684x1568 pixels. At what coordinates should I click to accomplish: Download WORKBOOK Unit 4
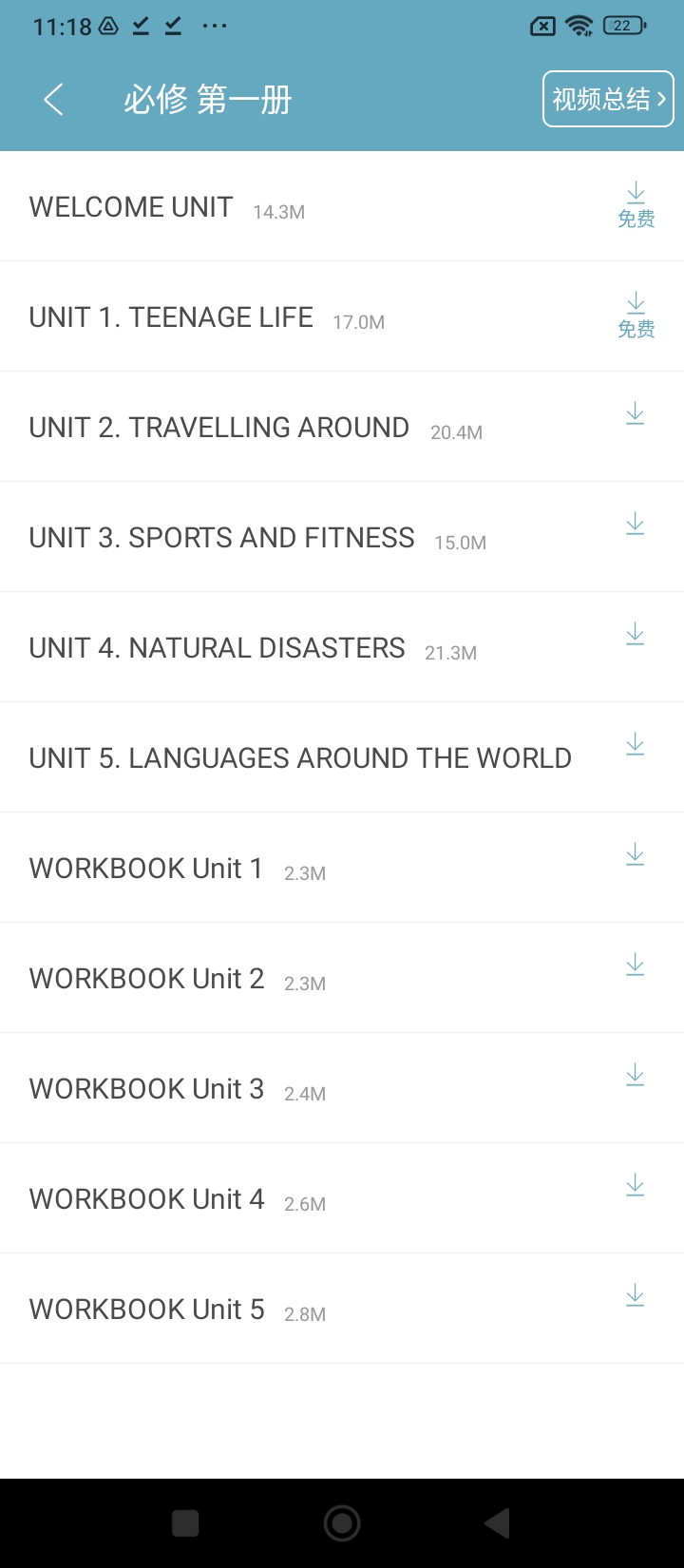[635, 1186]
